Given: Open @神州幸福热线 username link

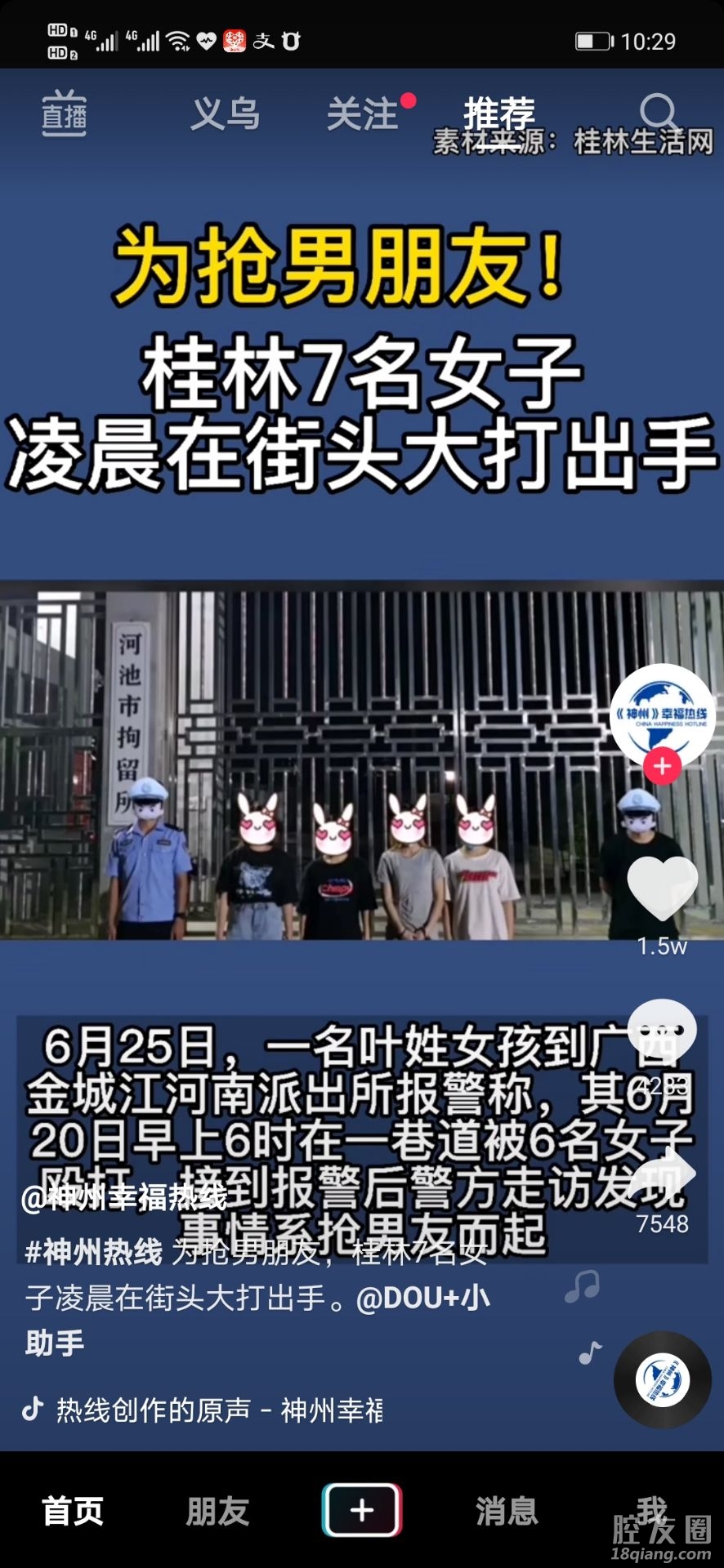Looking at the screenshot, I should pyautogui.click(x=124, y=1198).
